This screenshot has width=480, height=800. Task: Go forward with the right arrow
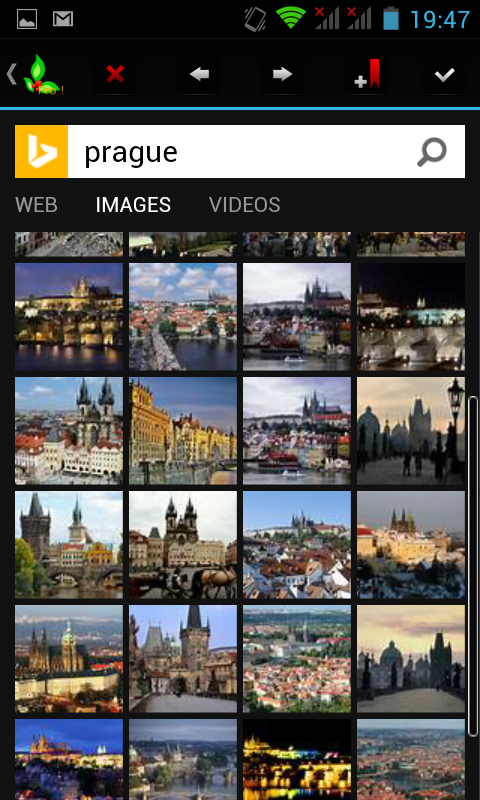click(x=282, y=75)
